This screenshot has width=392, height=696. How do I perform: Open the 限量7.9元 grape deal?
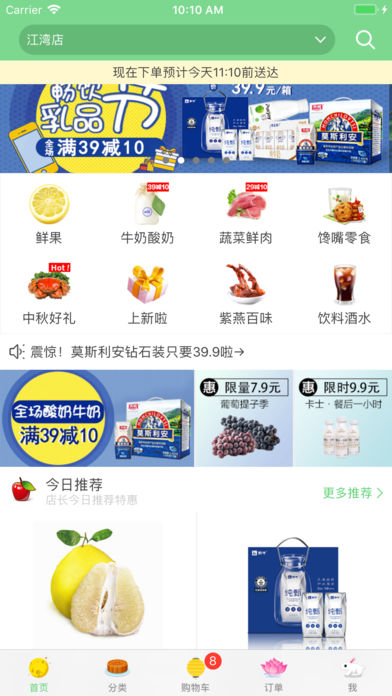coord(244,418)
